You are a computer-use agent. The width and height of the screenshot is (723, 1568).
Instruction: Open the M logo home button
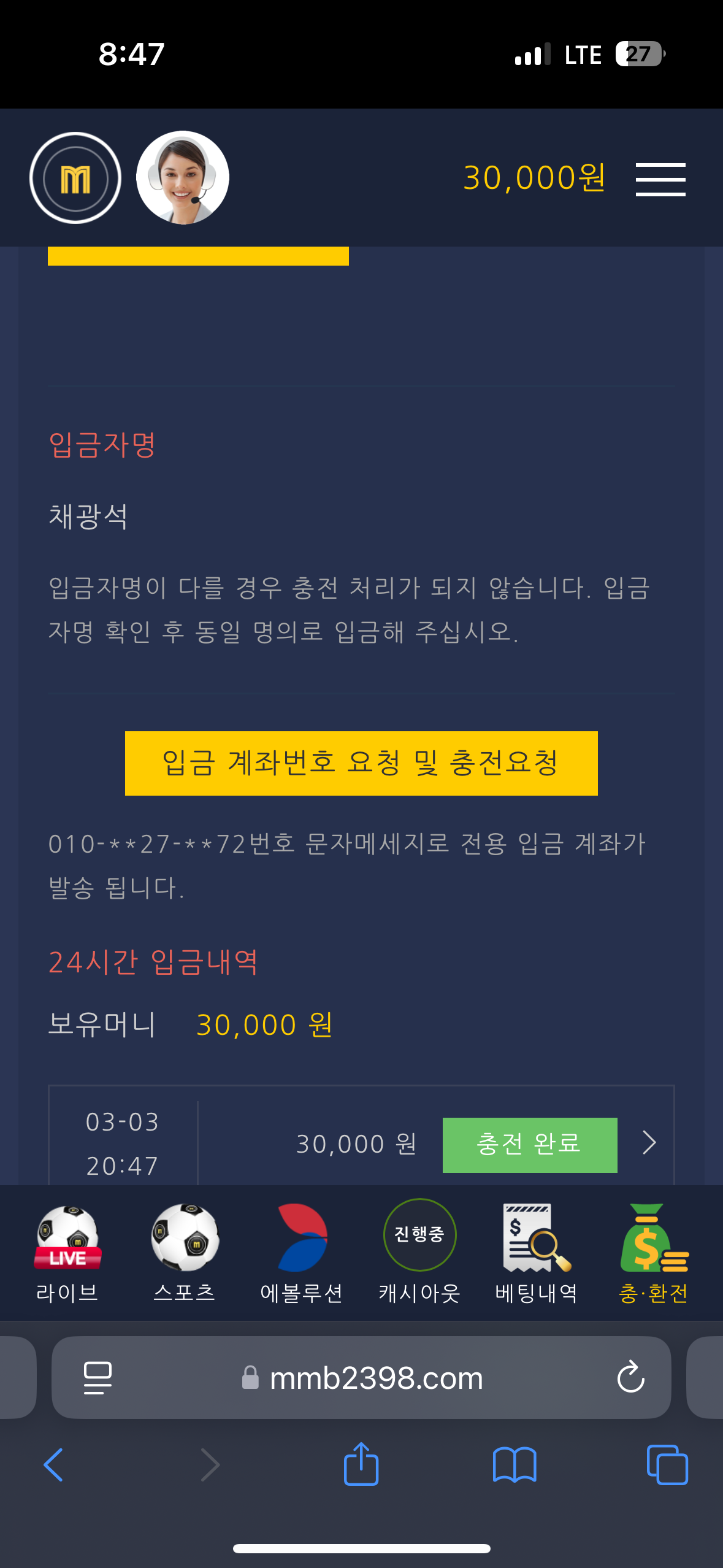[75, 178]
